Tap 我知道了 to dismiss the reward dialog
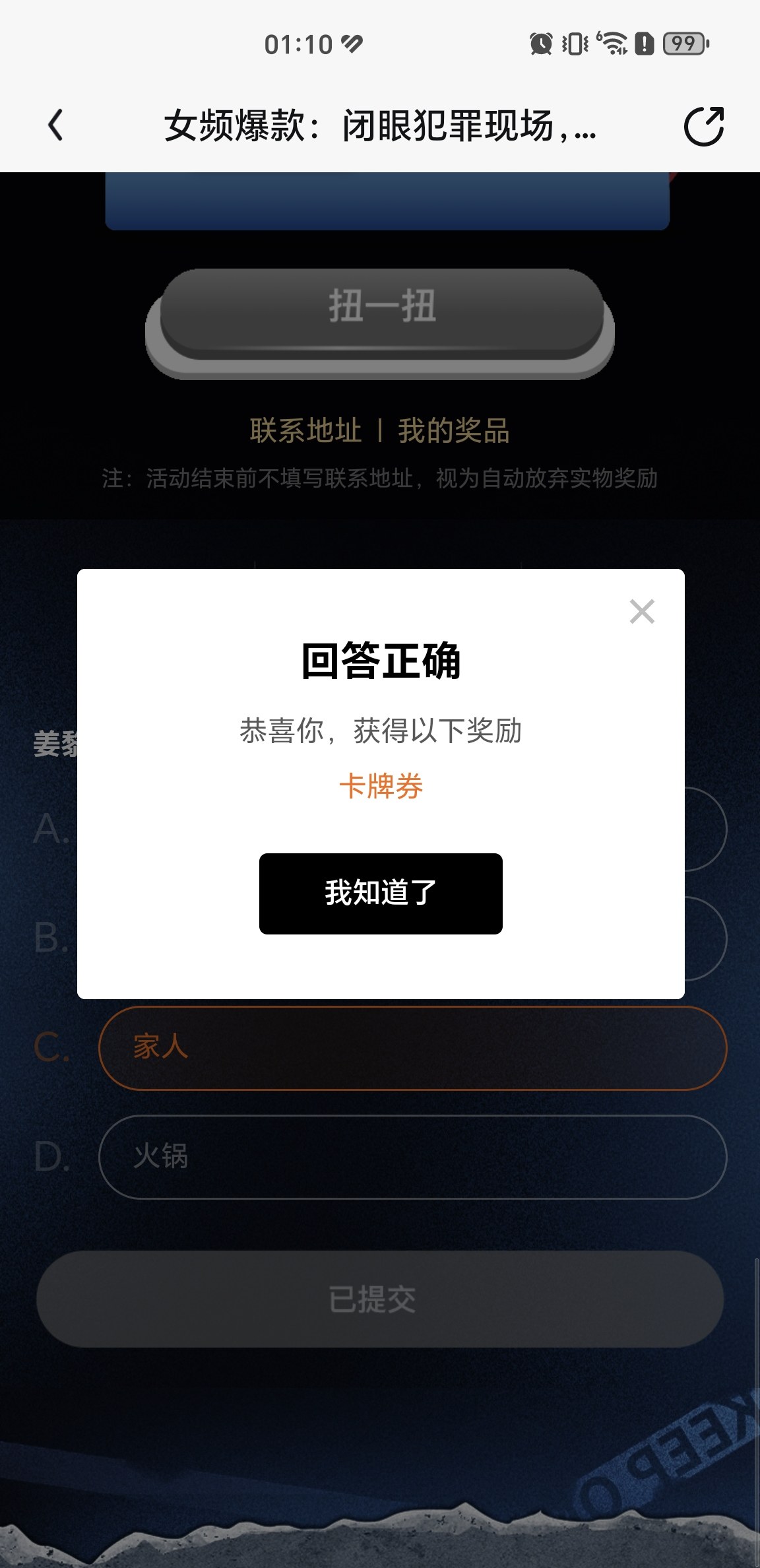Viewport: 760px width, 1568px height. point(381,894)
